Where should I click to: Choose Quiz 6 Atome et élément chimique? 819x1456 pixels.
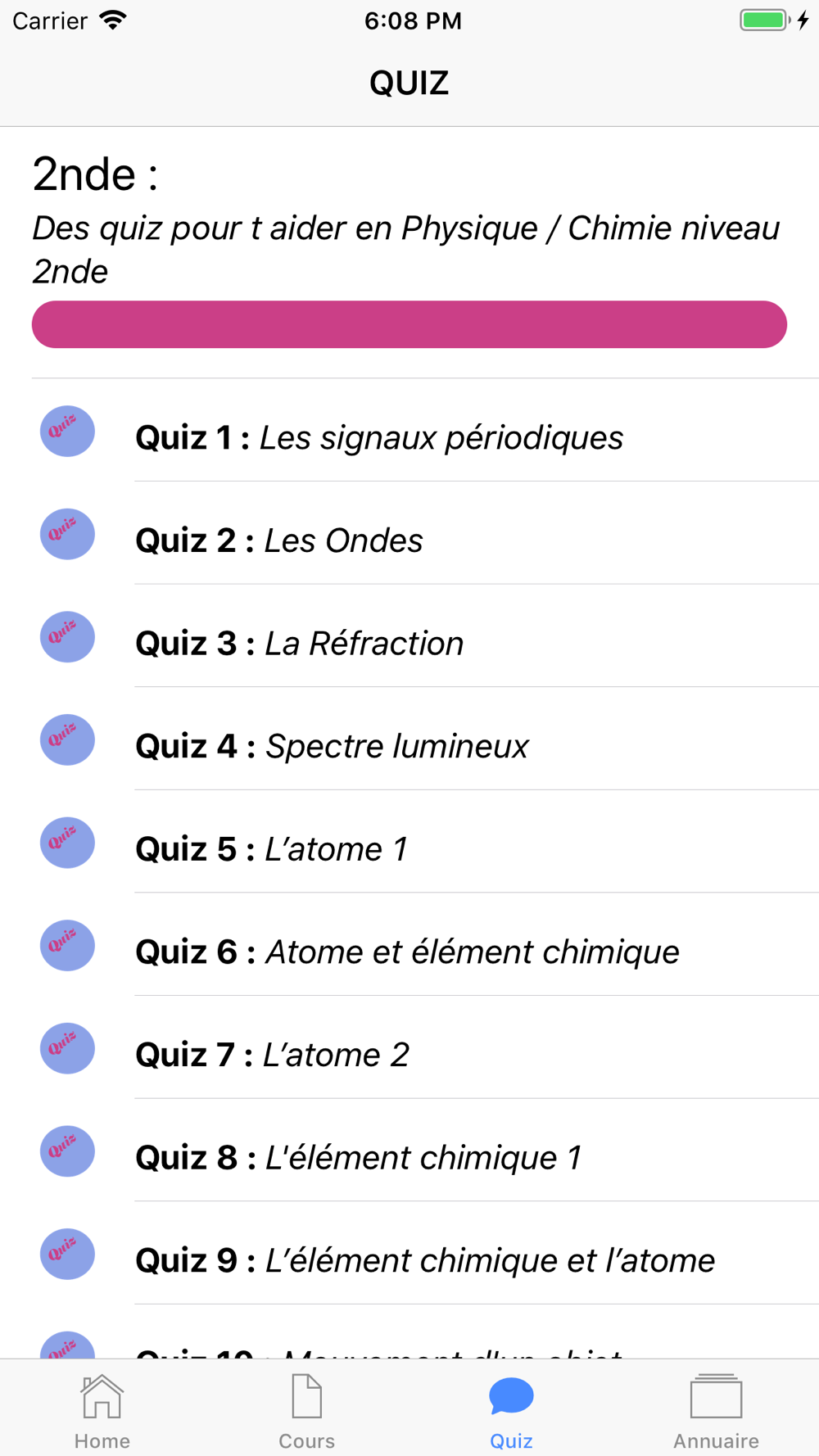tap(409, 945)
